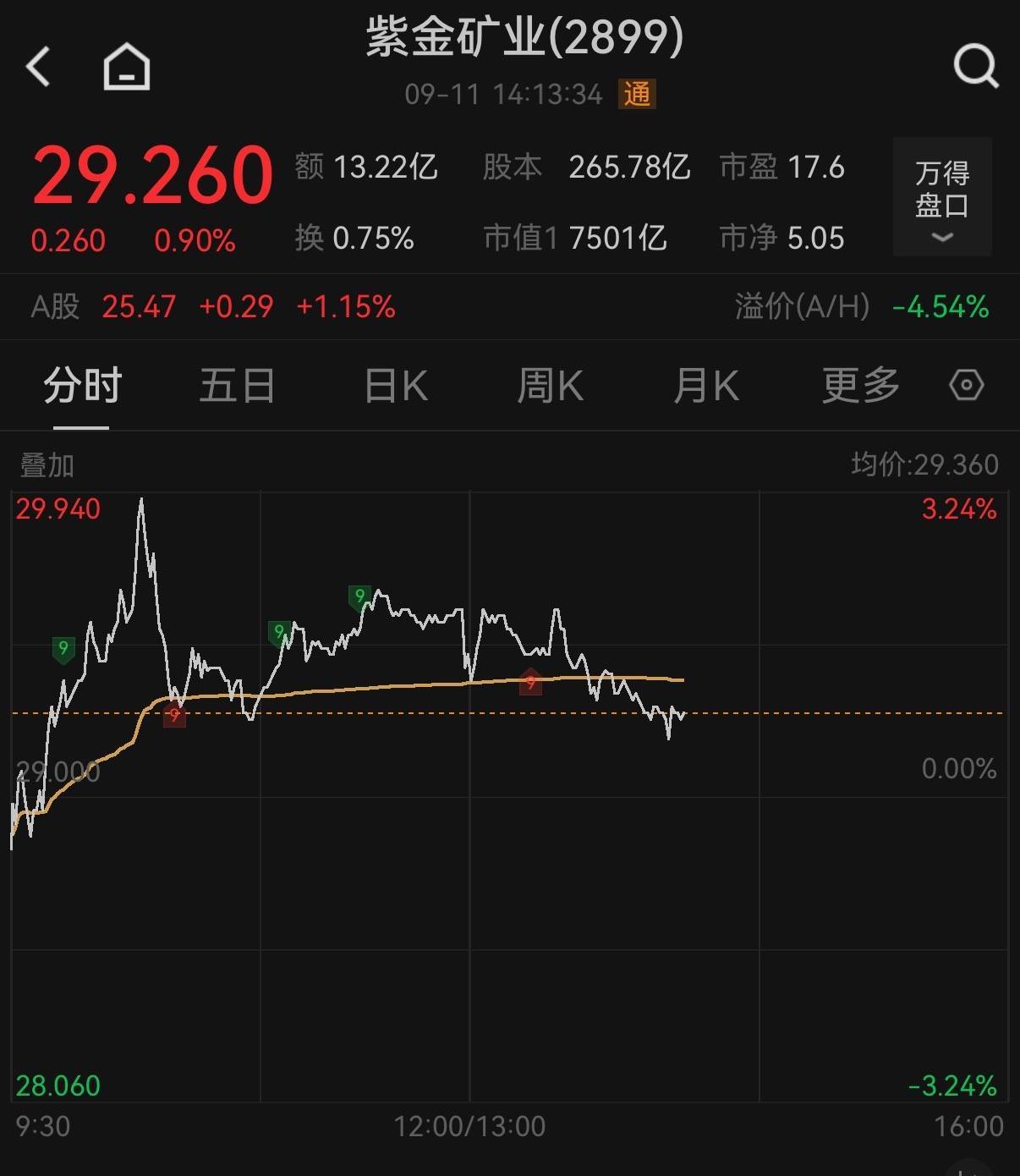Screen dimensions: 1020x1176
Task: Open stock search magnifier
Action: [975, 66]
